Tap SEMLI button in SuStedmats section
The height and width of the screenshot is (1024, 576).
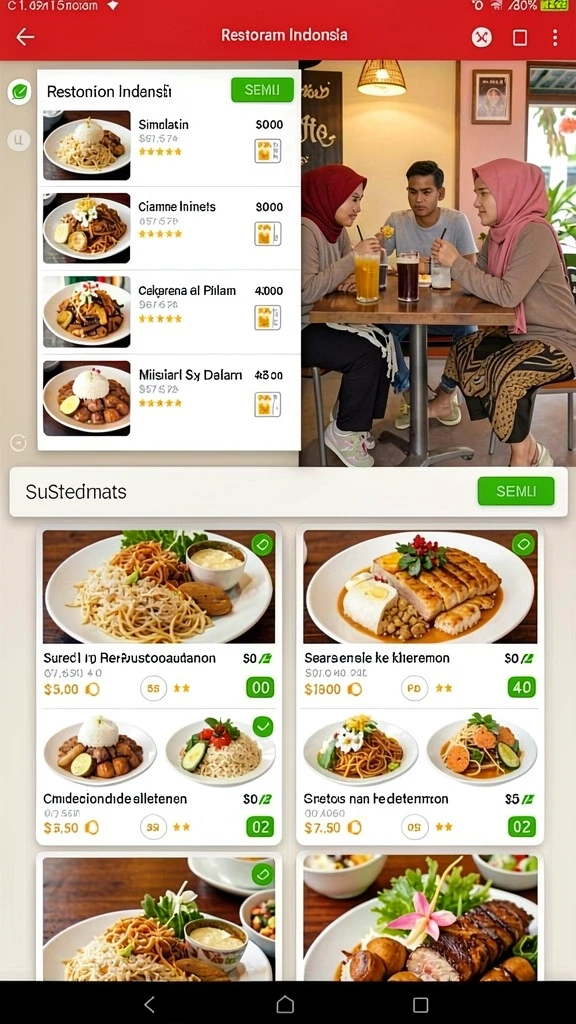[516, 491]
